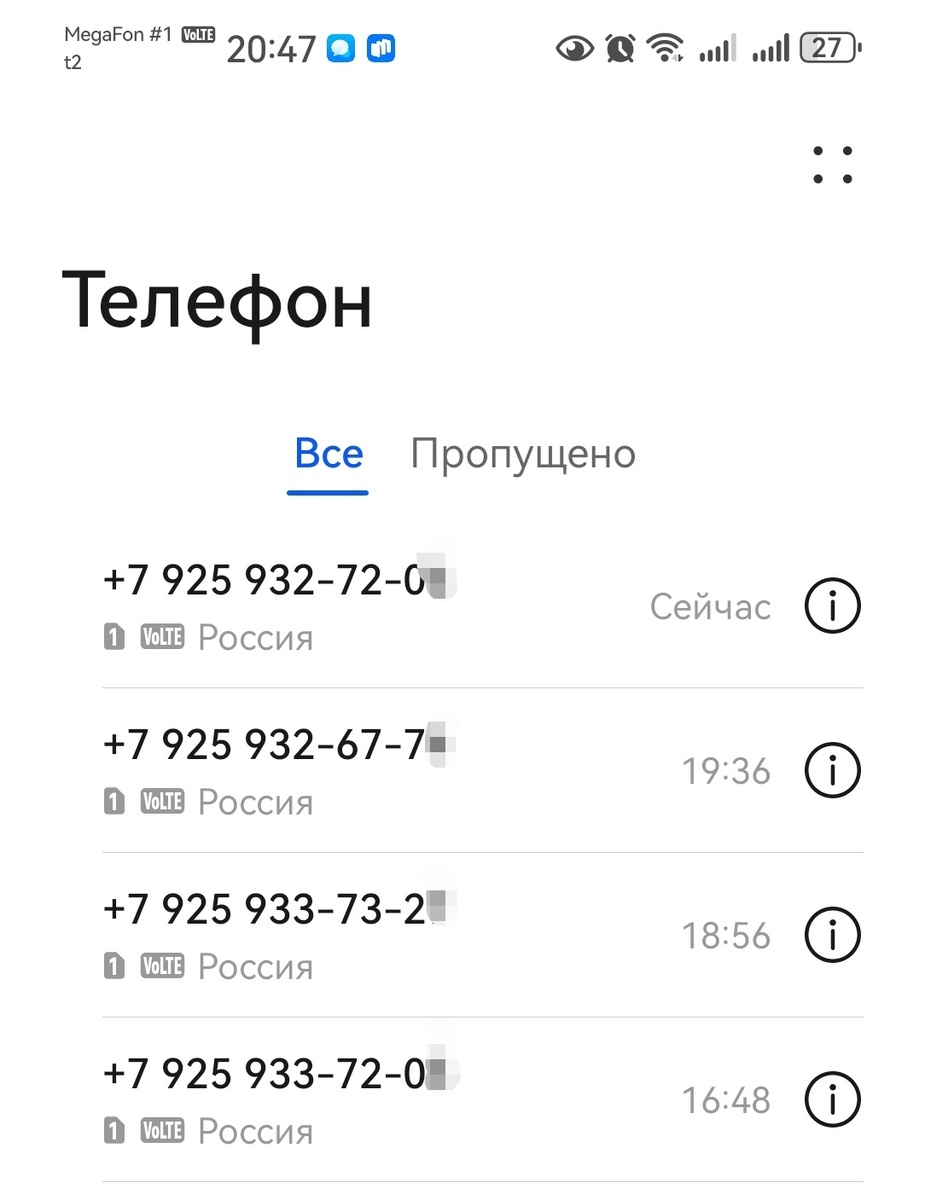Image resolution: width=925 pixels, height=1200 pixels.
Task: Tap the SIM 1 badge under the top number
Action: [114, 636]
